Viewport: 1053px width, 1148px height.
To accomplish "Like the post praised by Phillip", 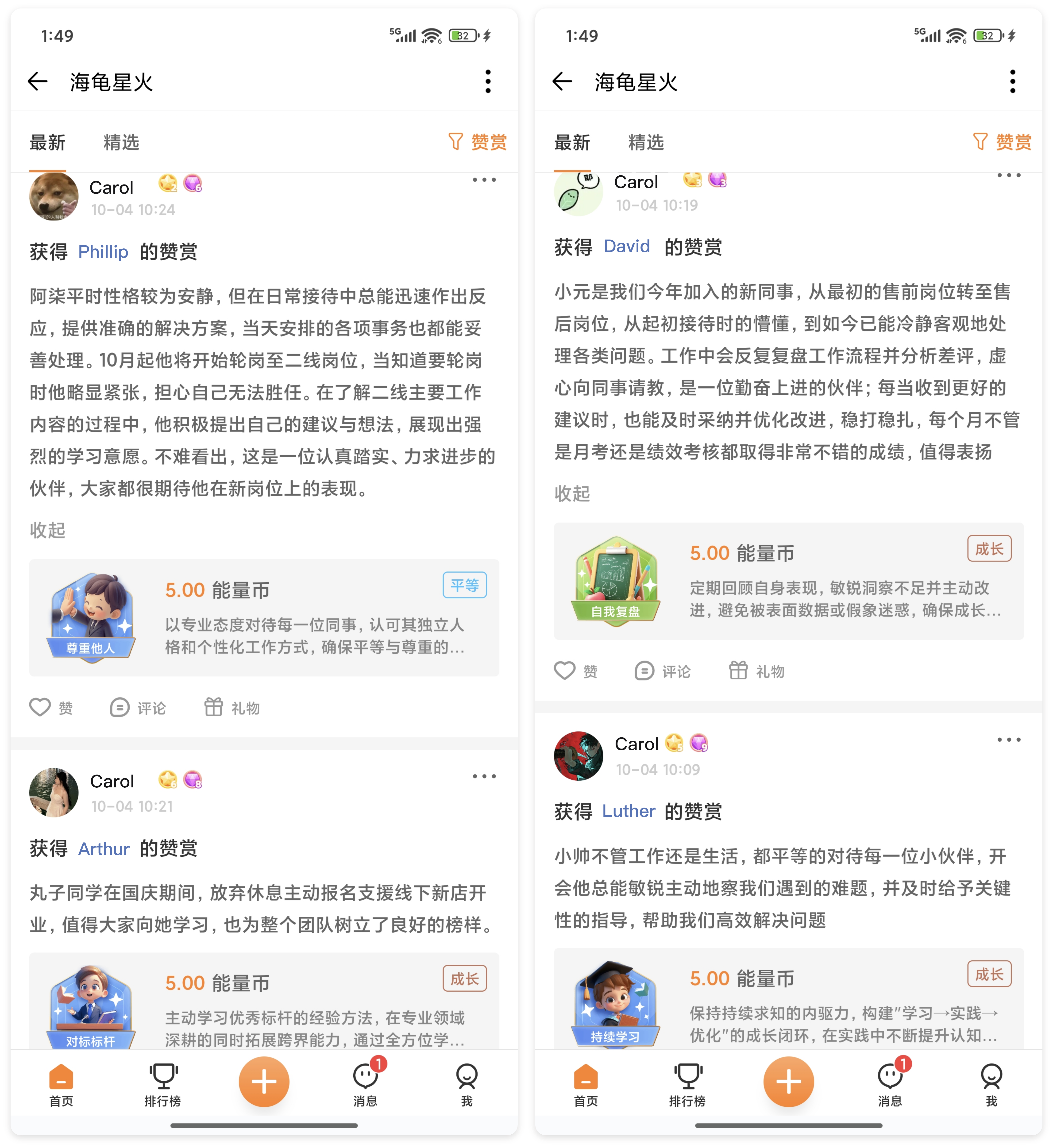I will click(x=50, y=708).
